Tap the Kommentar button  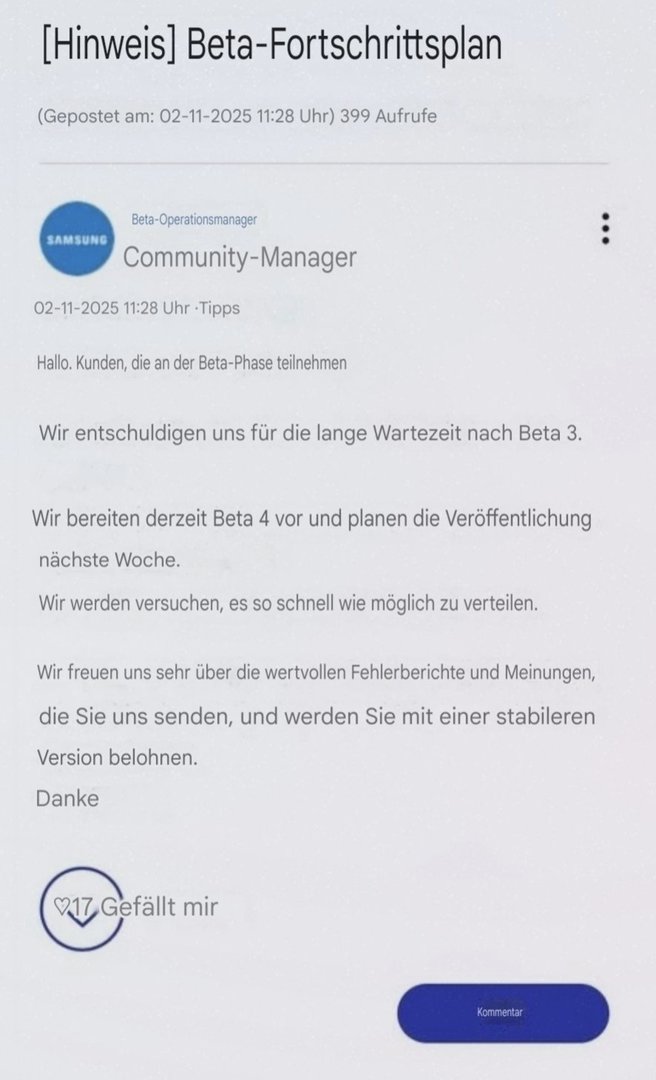point(502,1013)
